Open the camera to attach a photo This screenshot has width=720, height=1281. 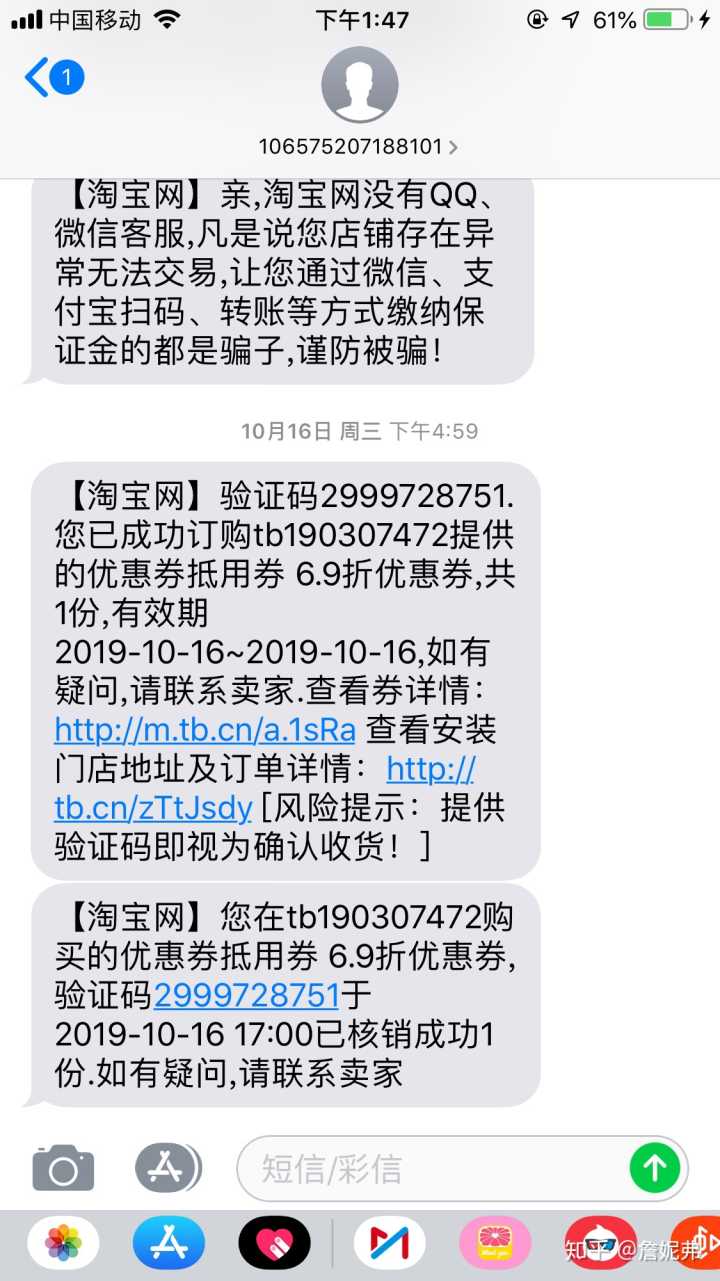63,1168
